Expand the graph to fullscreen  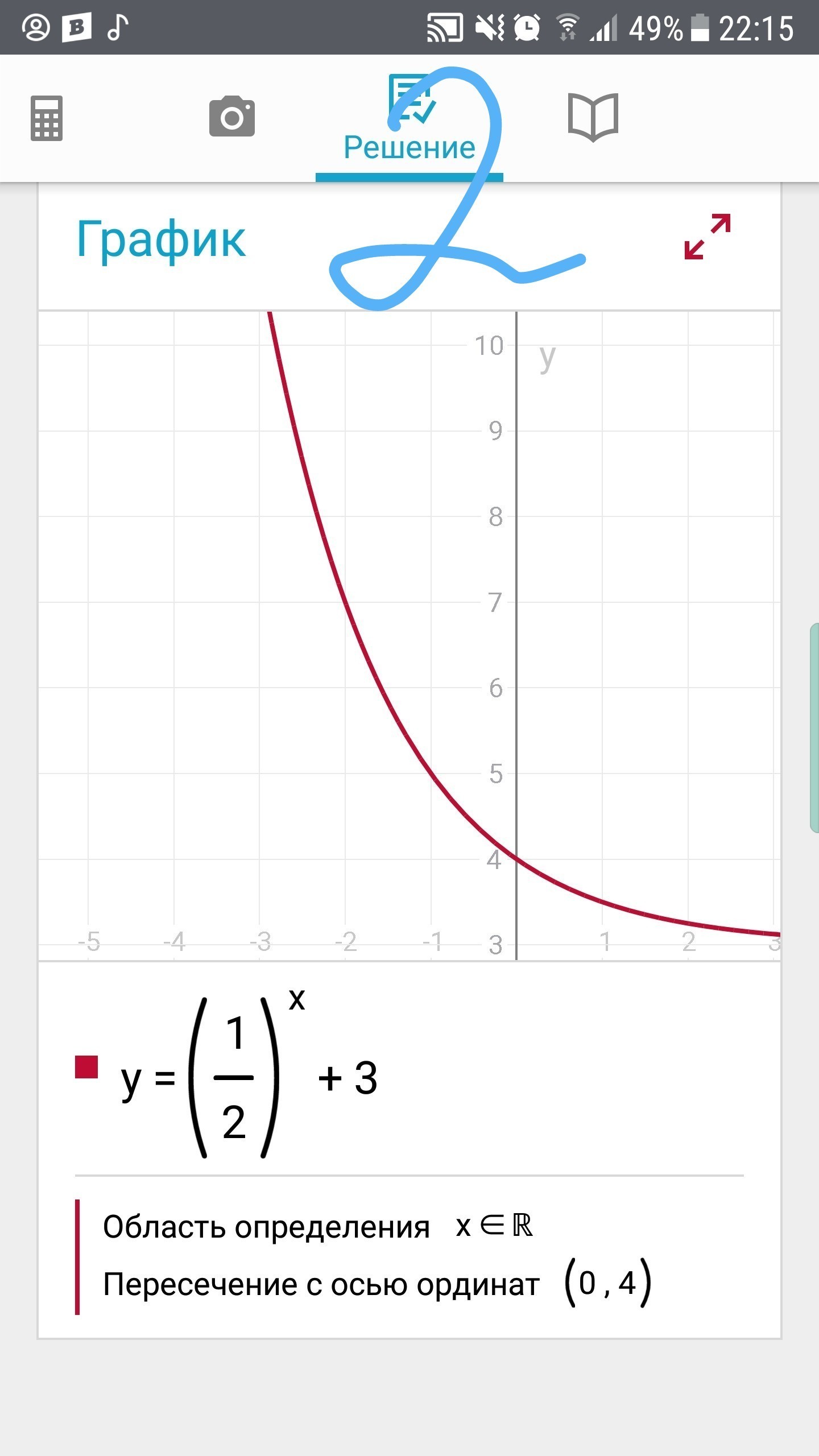click(x=708, y=237)
